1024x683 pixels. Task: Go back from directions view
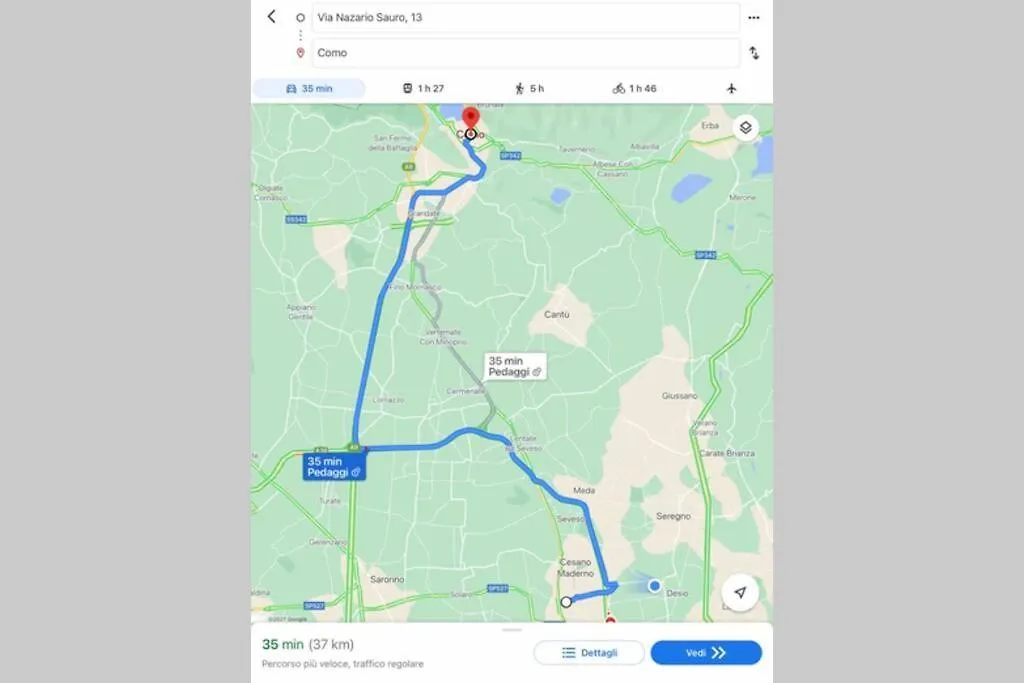(271, 17)
